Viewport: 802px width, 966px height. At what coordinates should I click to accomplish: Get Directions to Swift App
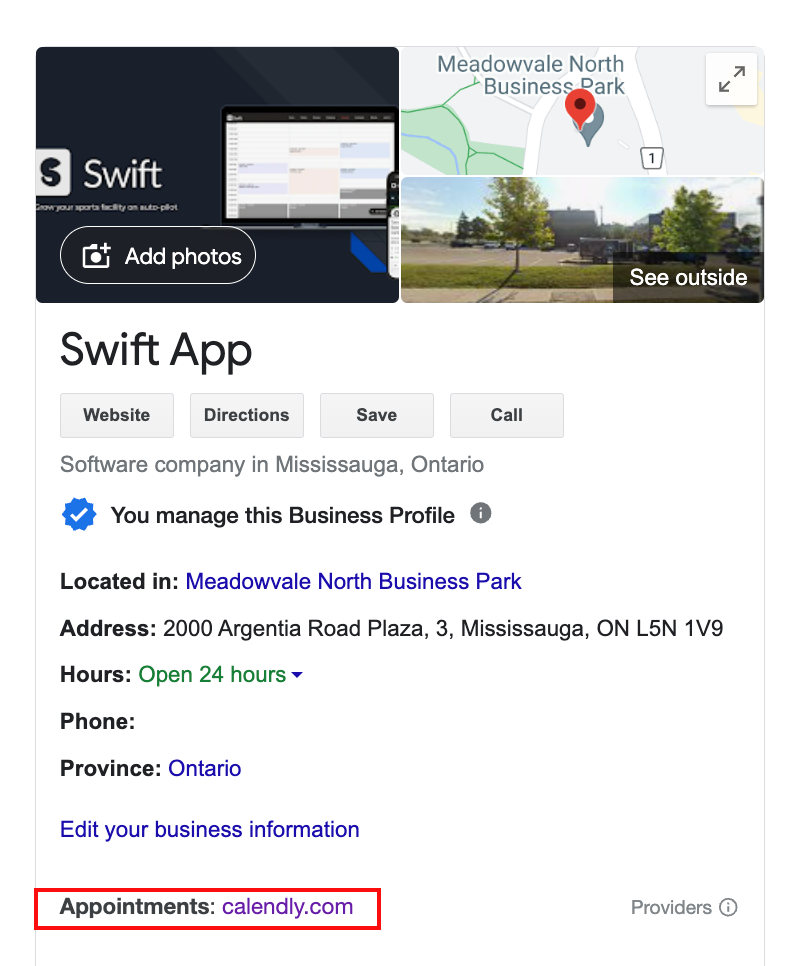point(246,415)
